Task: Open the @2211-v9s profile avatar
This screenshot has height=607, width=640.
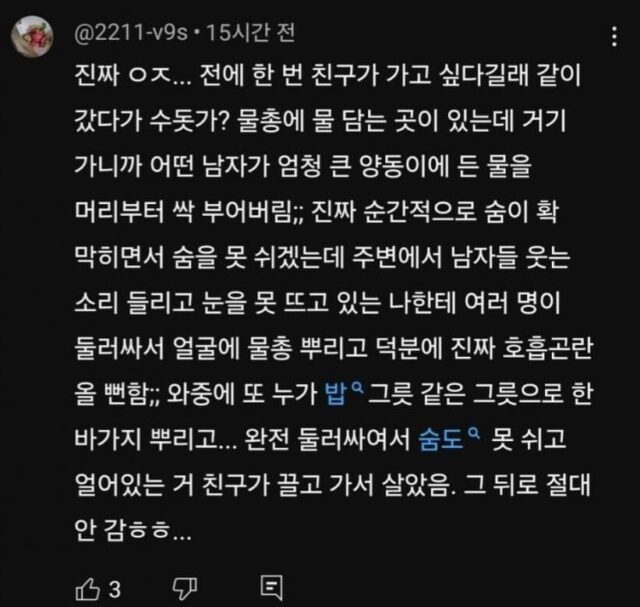Action: coord(31,39)
